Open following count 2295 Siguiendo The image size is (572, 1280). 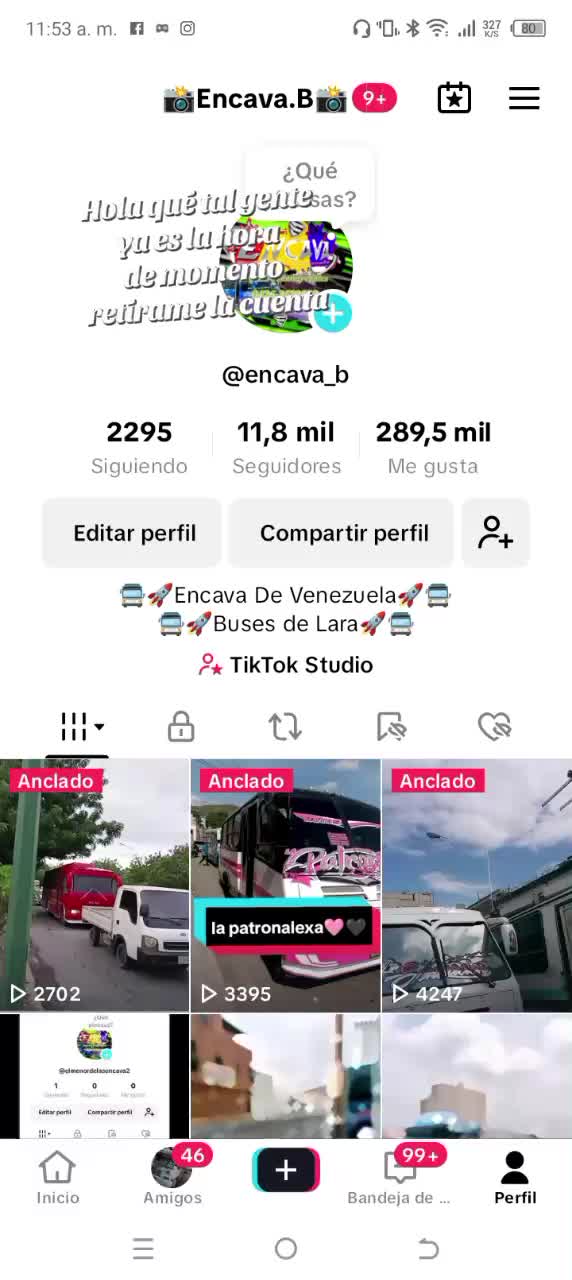click(x=139, y=447)
